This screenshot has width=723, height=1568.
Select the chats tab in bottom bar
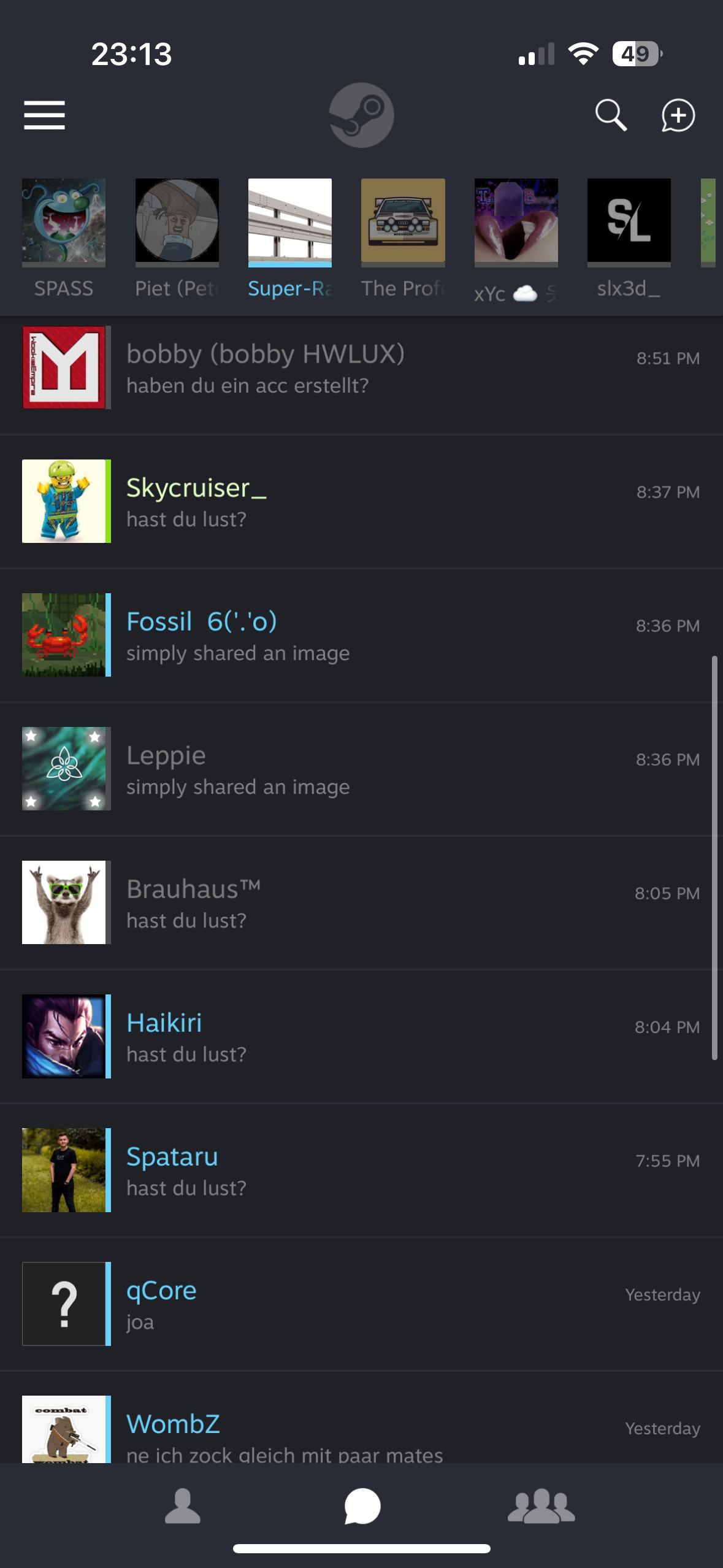point(362,1507)
